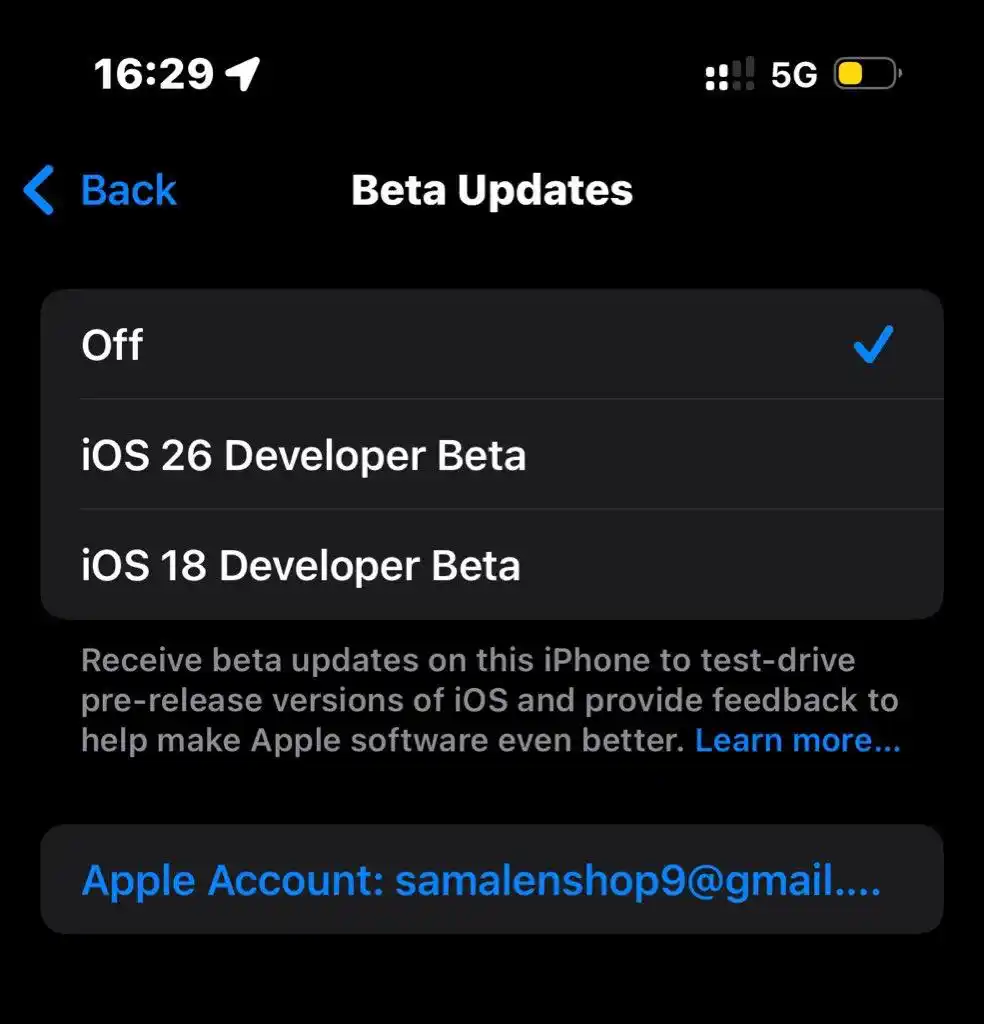
Task: Choose iOS 26 Developer Beta
Action: [490, 455]
